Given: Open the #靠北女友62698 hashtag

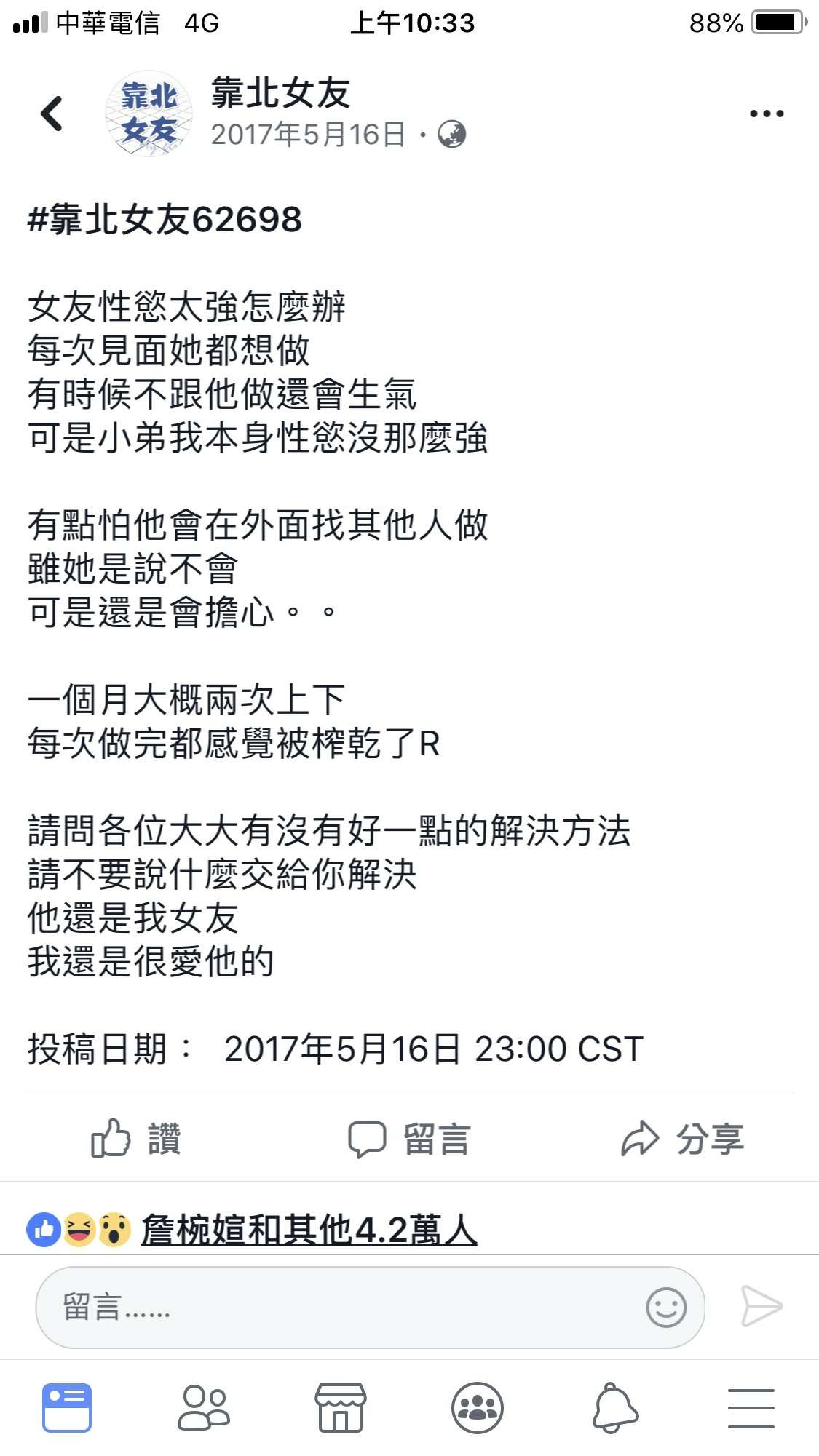Looking at the screenshot, I should click(x=165, y=219).
